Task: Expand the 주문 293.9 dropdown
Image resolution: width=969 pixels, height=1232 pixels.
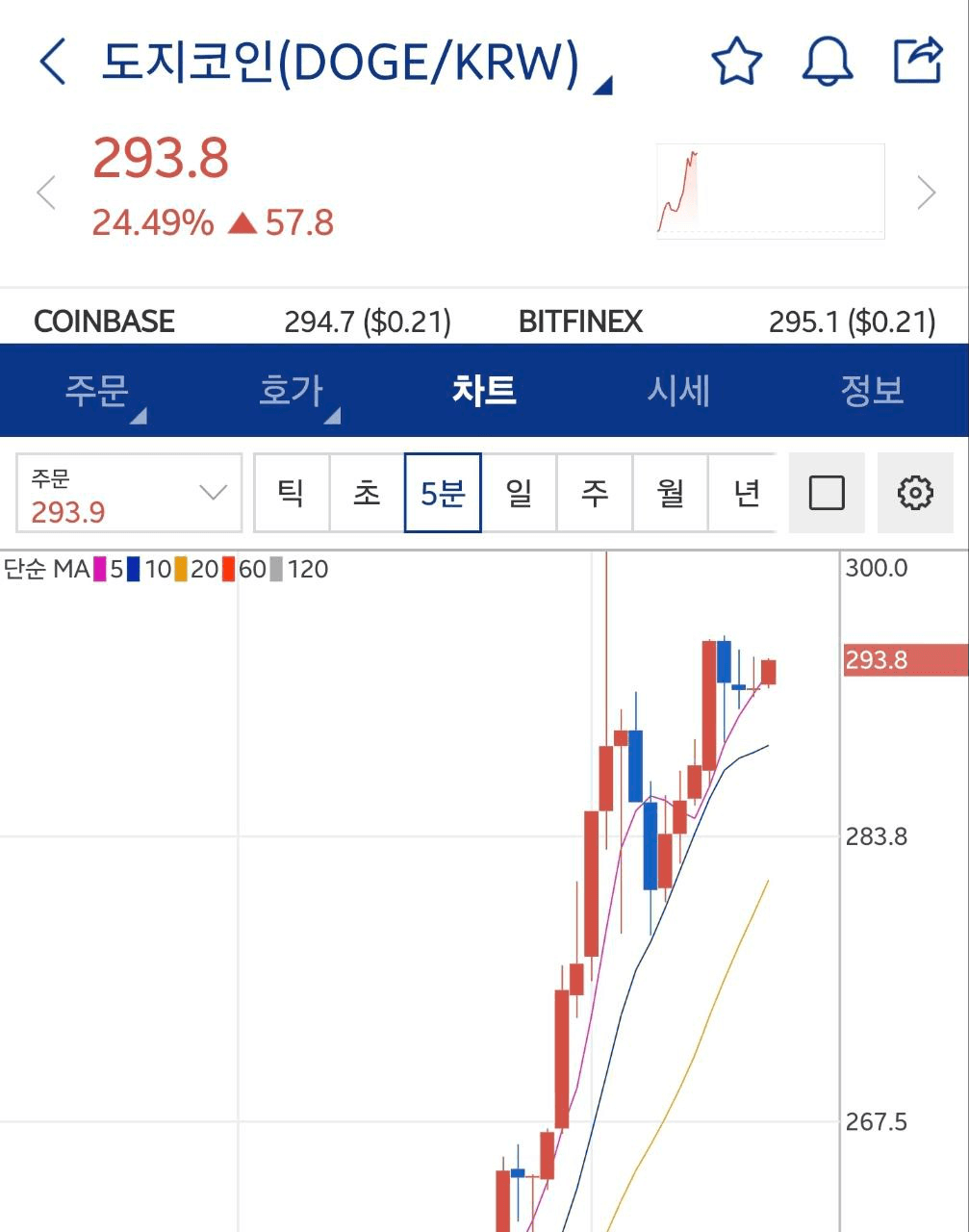Action: click(x=129, y=494)
